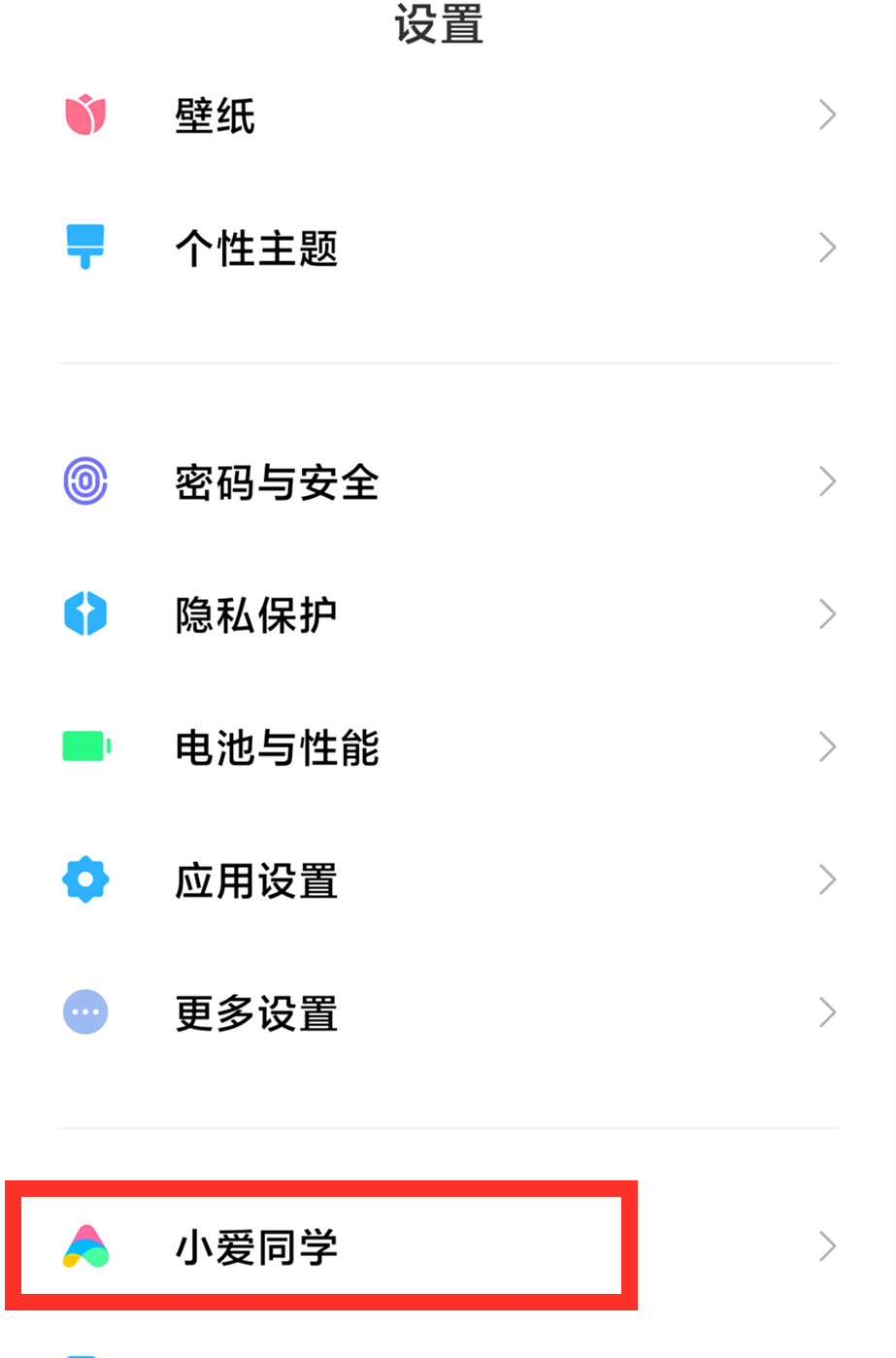Select the pink Wallpaper tulip icon

point(85,115)
